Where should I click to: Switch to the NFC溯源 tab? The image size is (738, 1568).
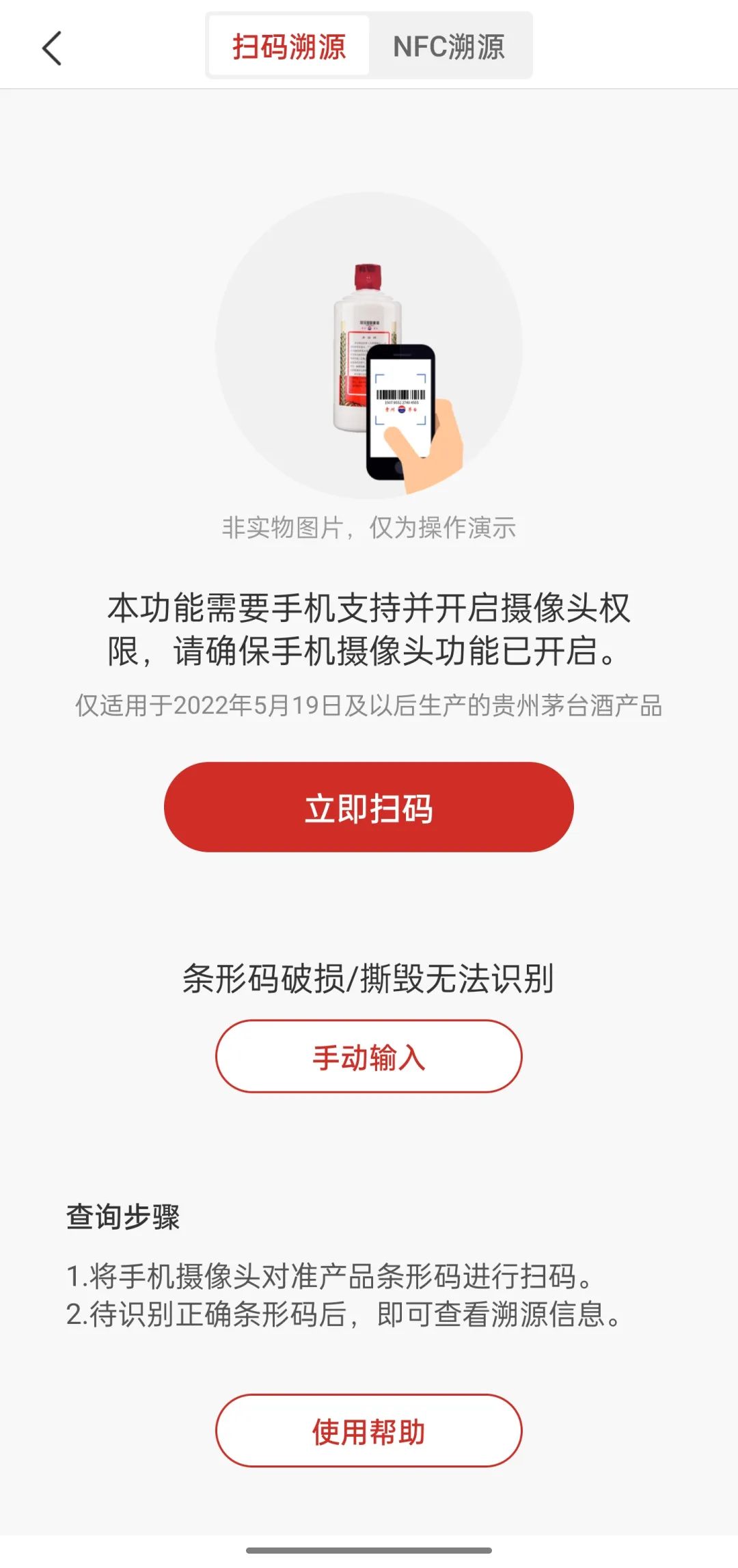point(449,46)
